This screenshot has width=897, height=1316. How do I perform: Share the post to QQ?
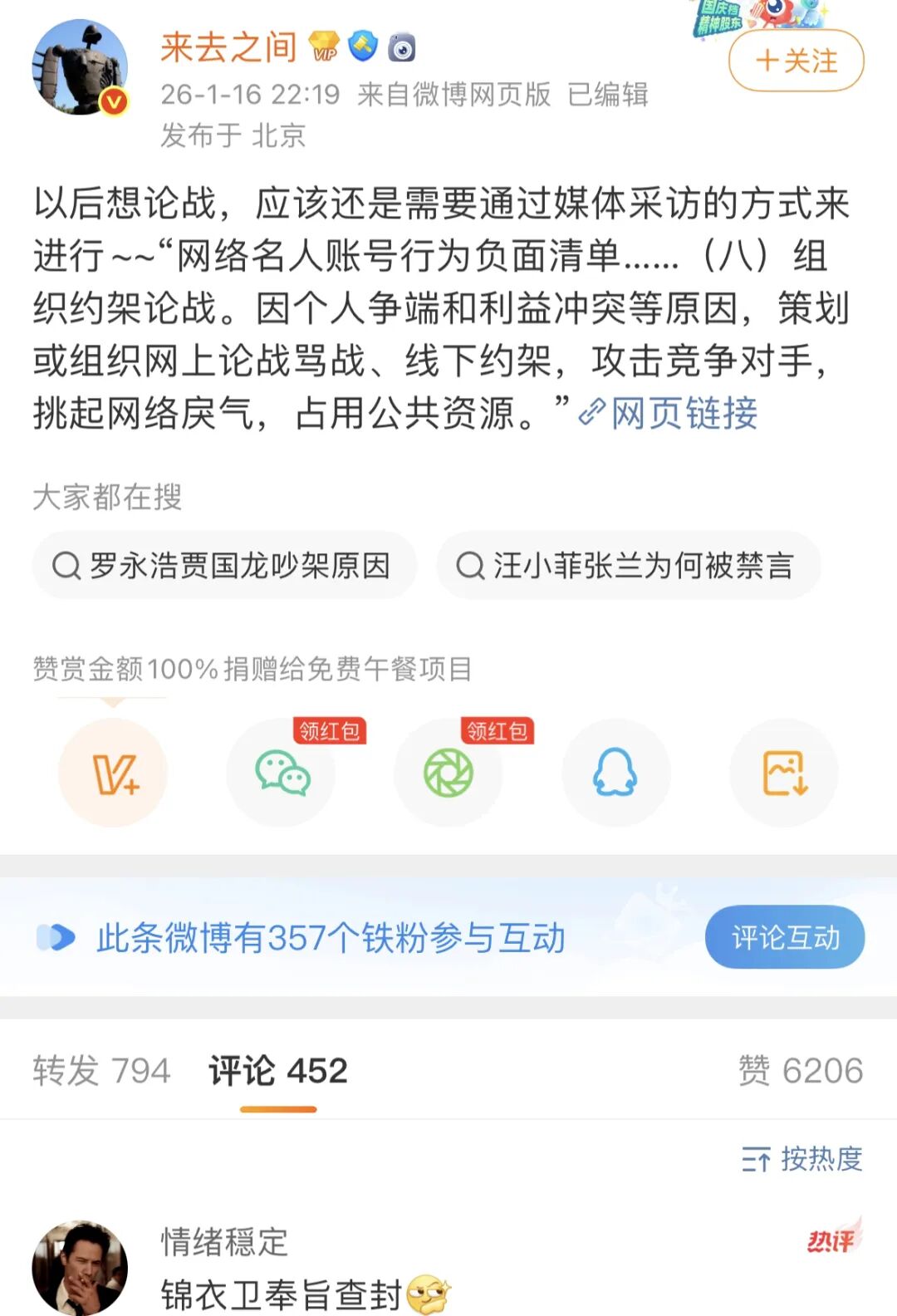point(615,773)
